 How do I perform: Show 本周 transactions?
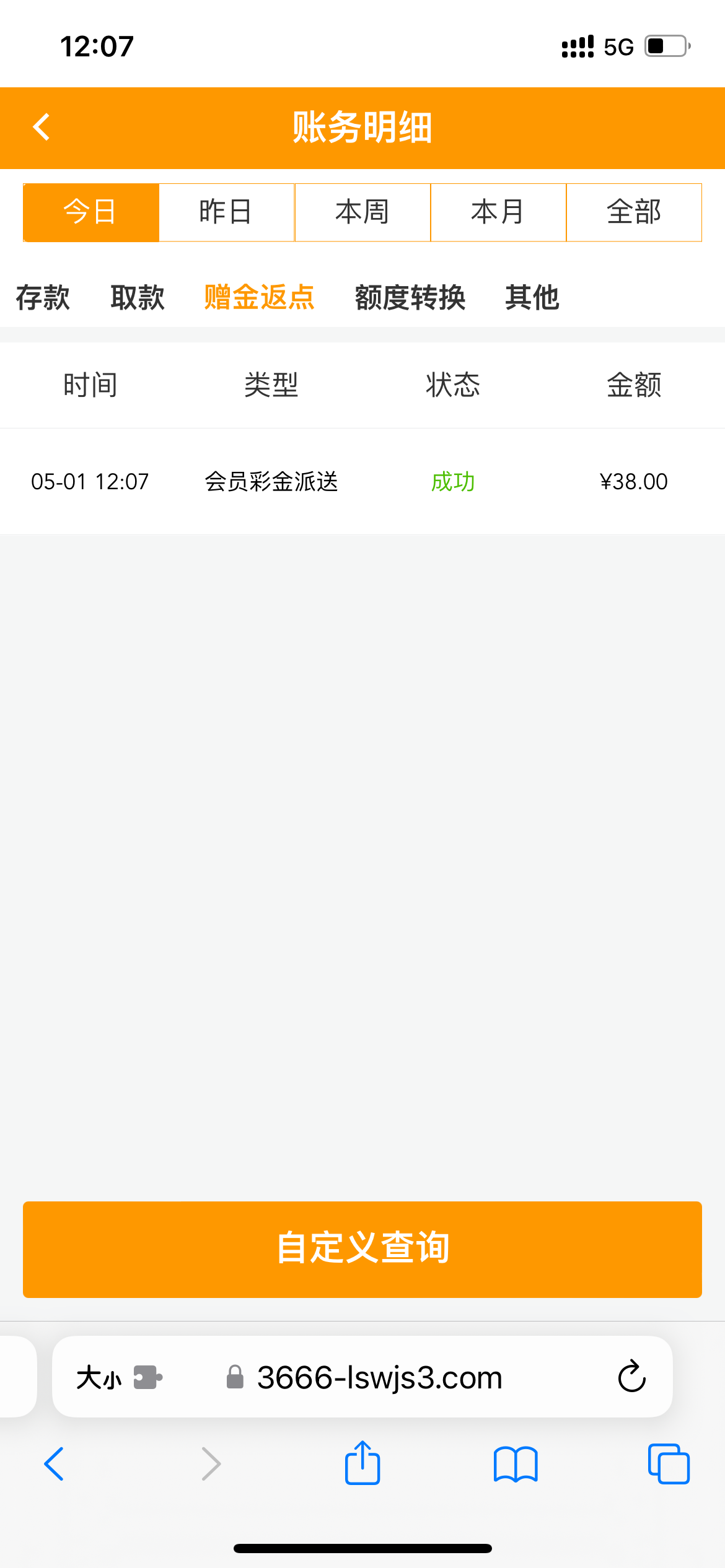(362, 212)
